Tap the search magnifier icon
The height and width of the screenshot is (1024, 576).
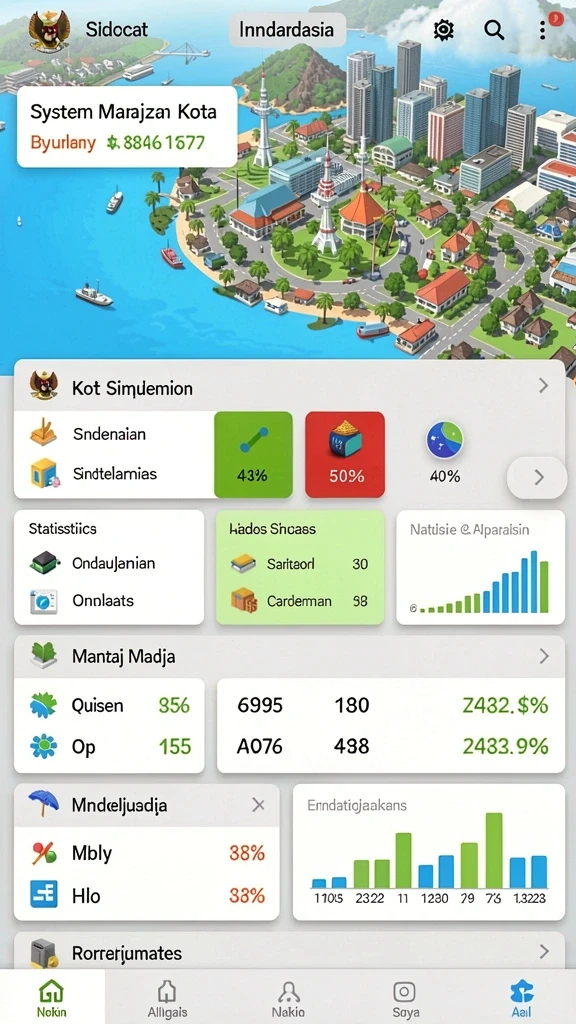(x=494, y=29)
